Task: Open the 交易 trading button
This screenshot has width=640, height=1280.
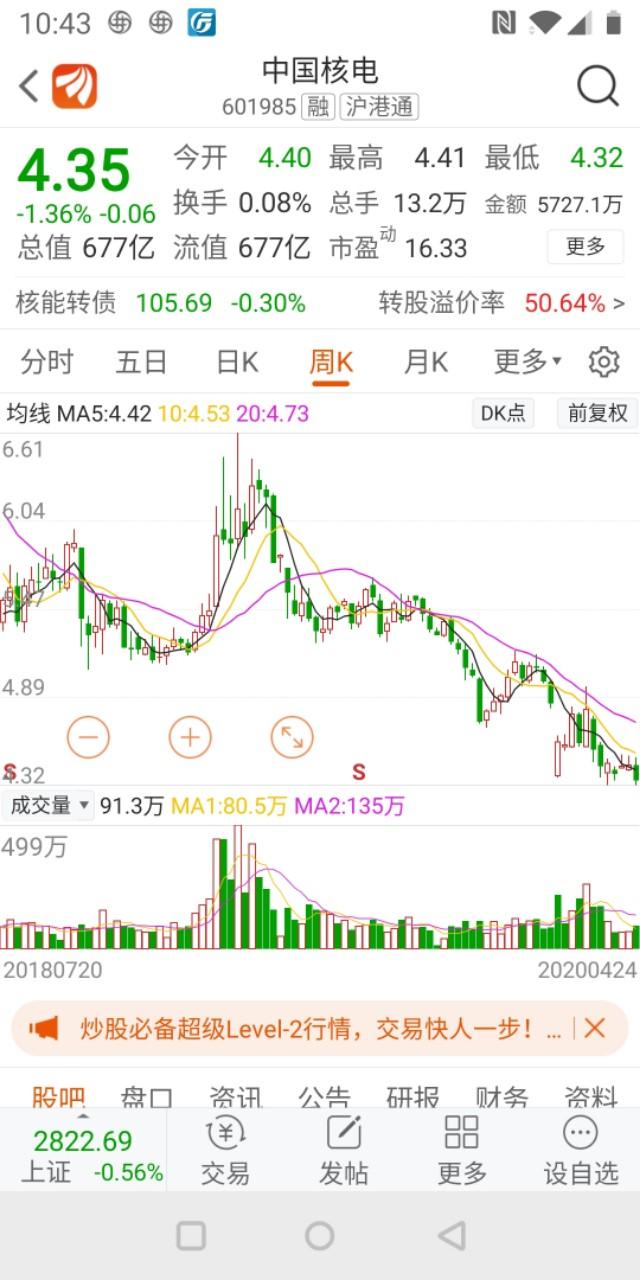Action: pos(225,1150)
